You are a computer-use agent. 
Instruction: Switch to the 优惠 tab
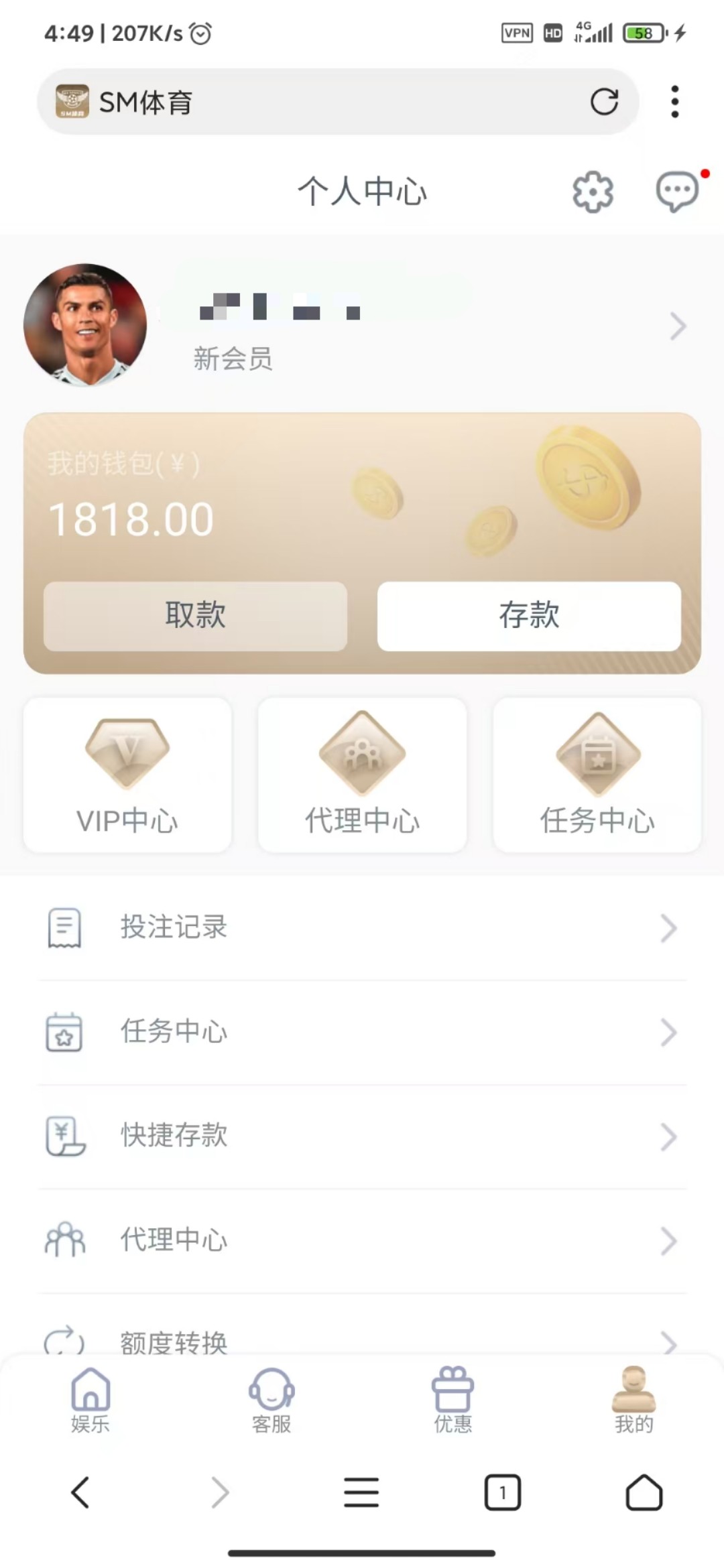point(453,1399)
